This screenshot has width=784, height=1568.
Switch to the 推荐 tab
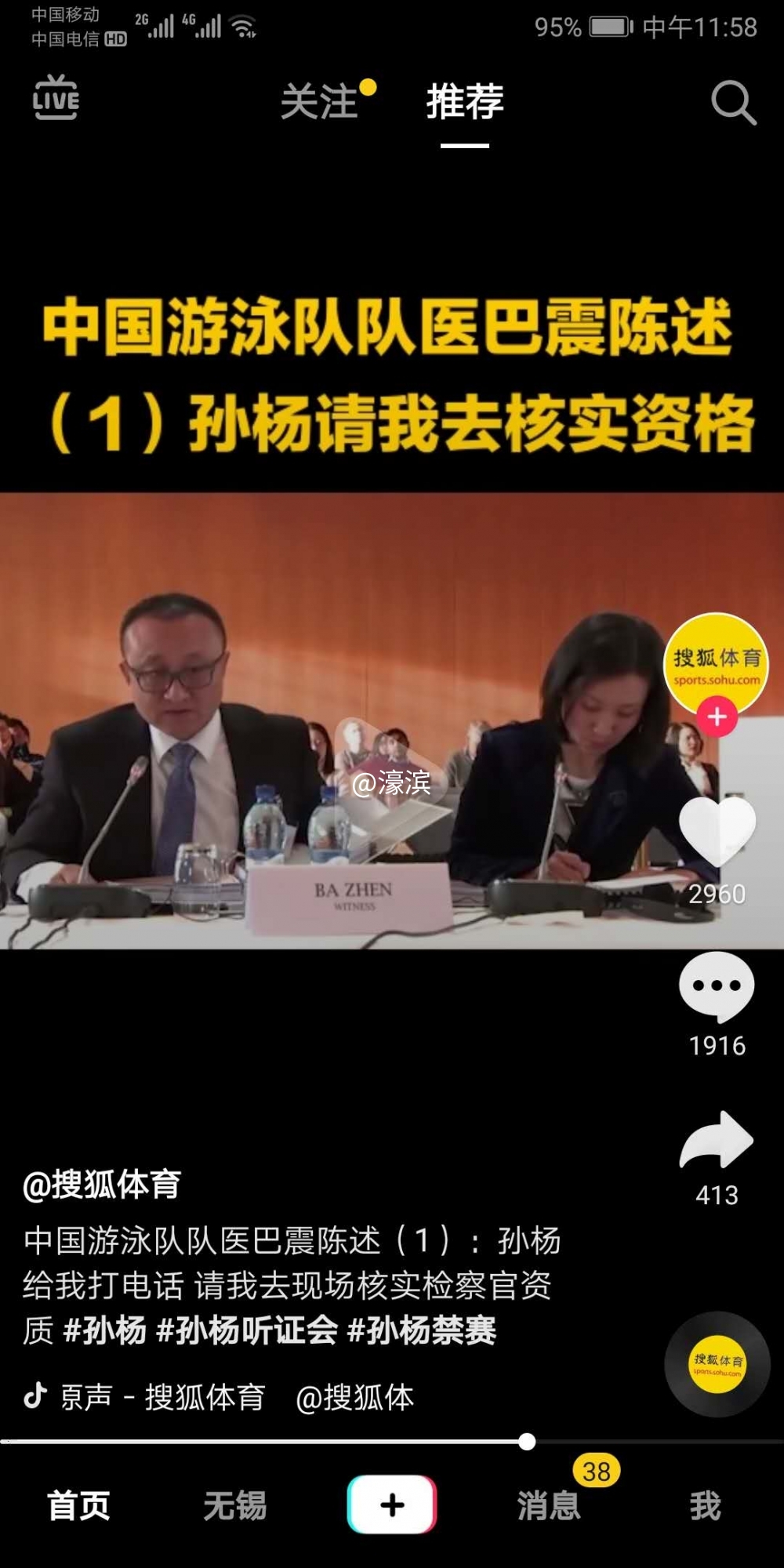(465, 102)
